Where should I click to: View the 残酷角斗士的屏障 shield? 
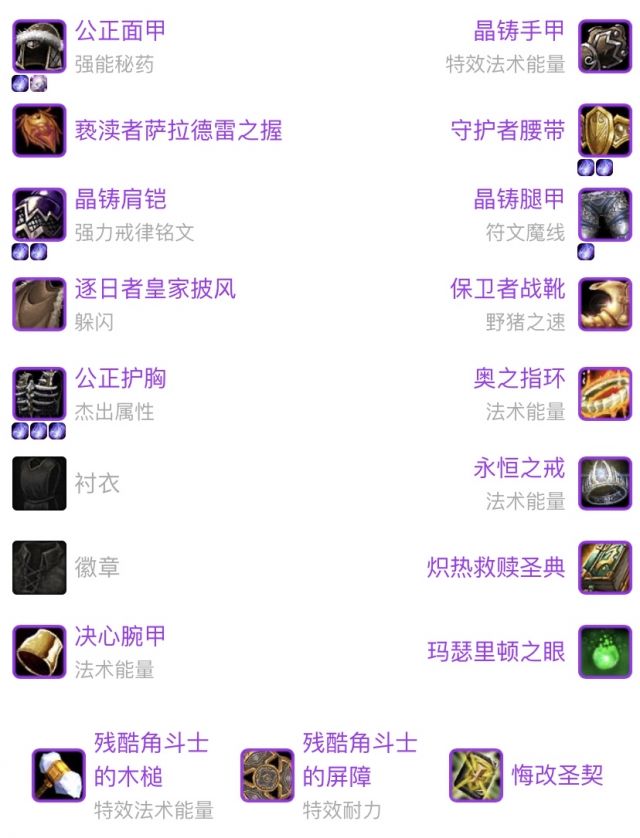point(359,760)
